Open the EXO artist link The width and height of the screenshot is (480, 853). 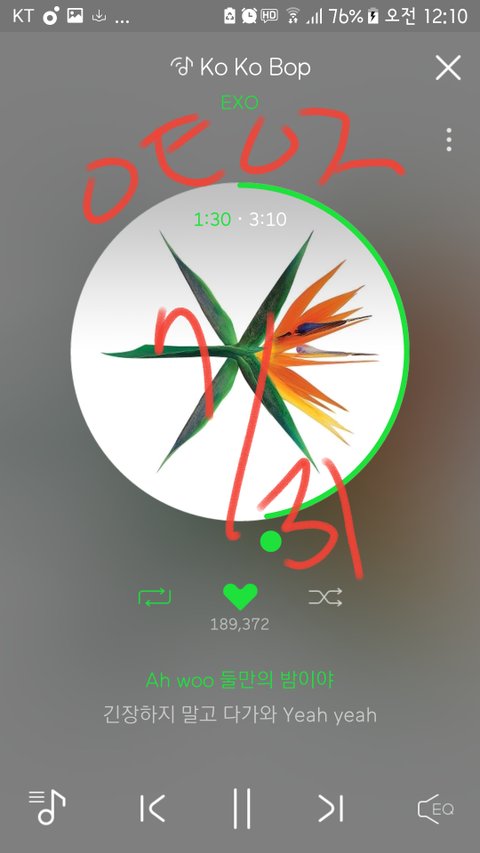[x=239, y=102]
